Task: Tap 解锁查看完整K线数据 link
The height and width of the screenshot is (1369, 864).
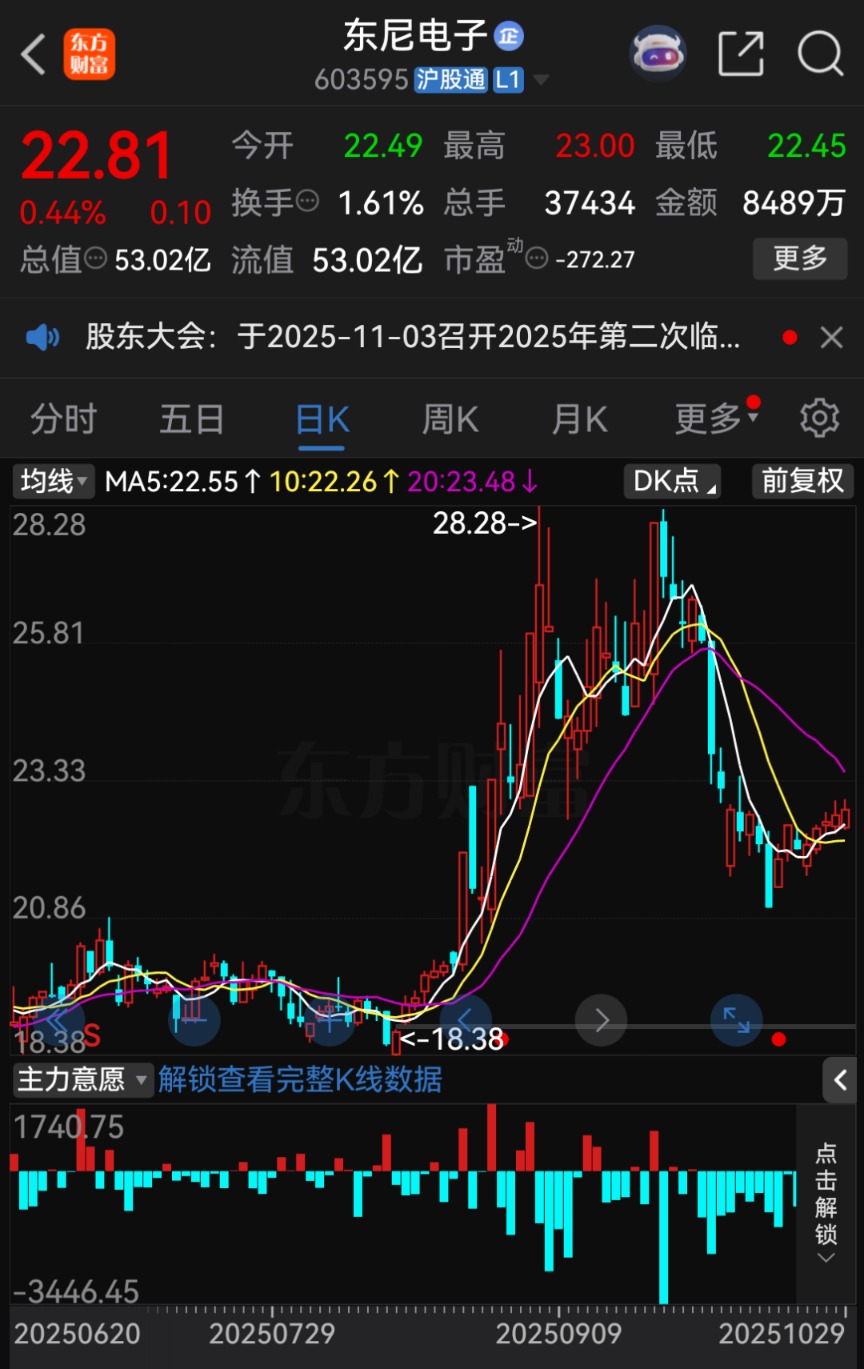Action: tap(300, 1080)
